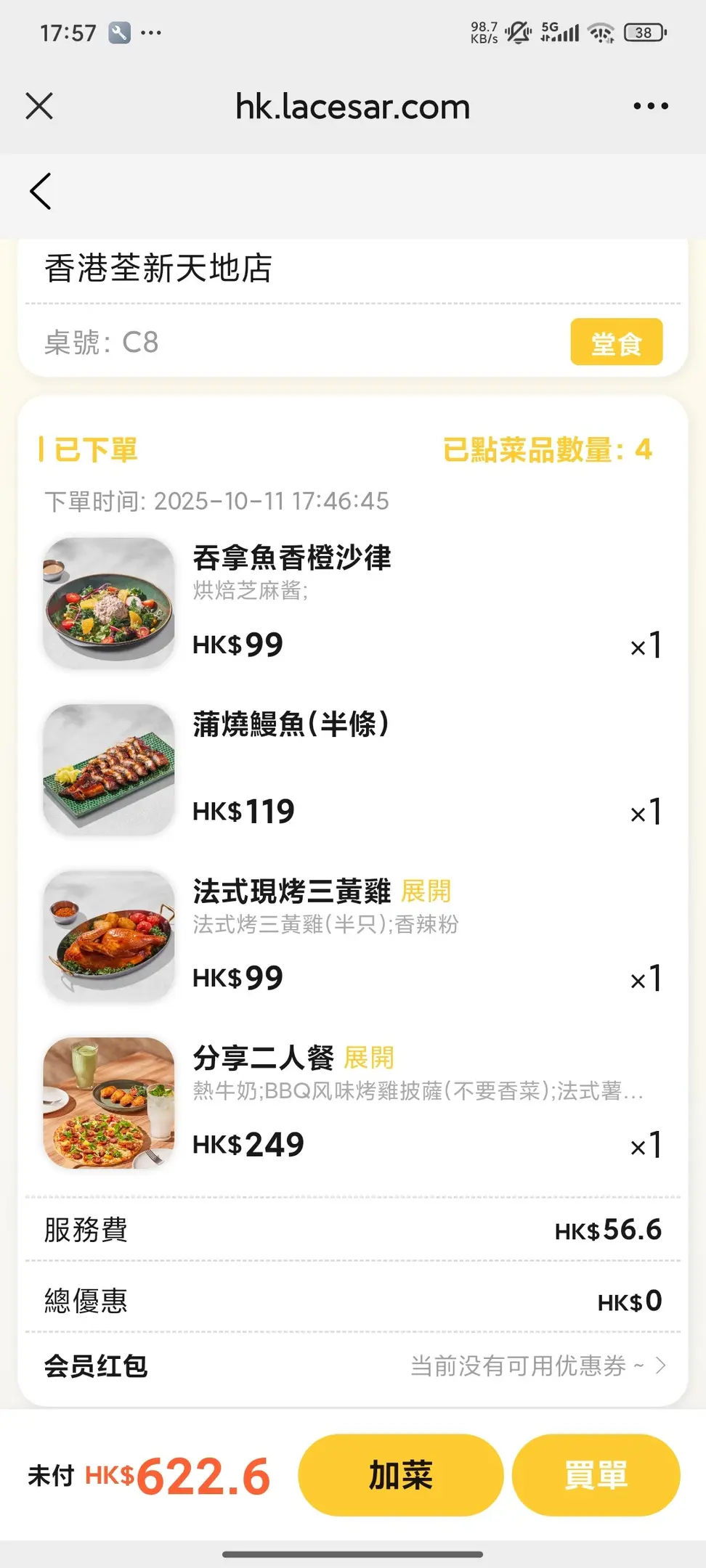Image resolution: width=706 pixels, height=1568 pixels.
Task: Tap 買單 to pay the bill
Action: coord(596,1475)
